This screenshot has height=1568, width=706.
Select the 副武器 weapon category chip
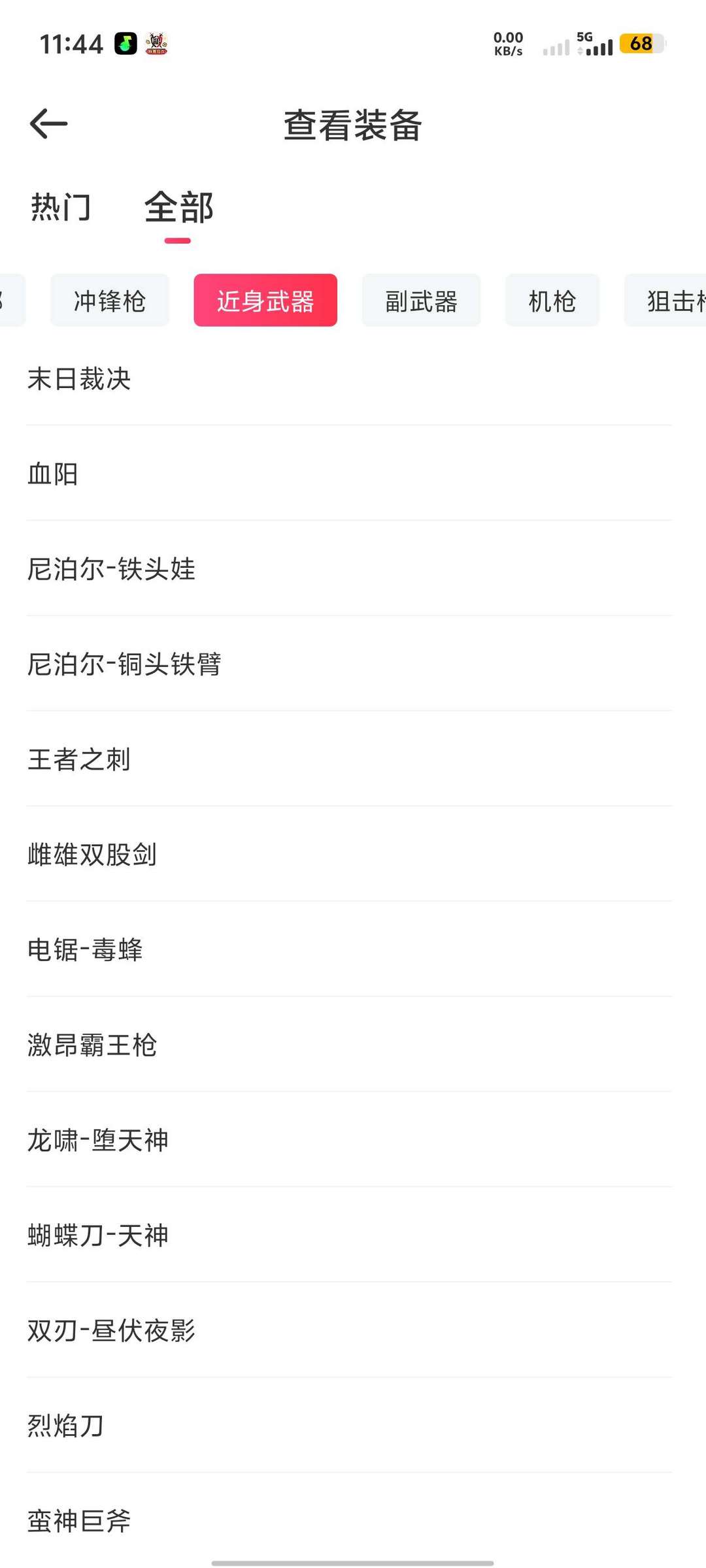[420, 300]
